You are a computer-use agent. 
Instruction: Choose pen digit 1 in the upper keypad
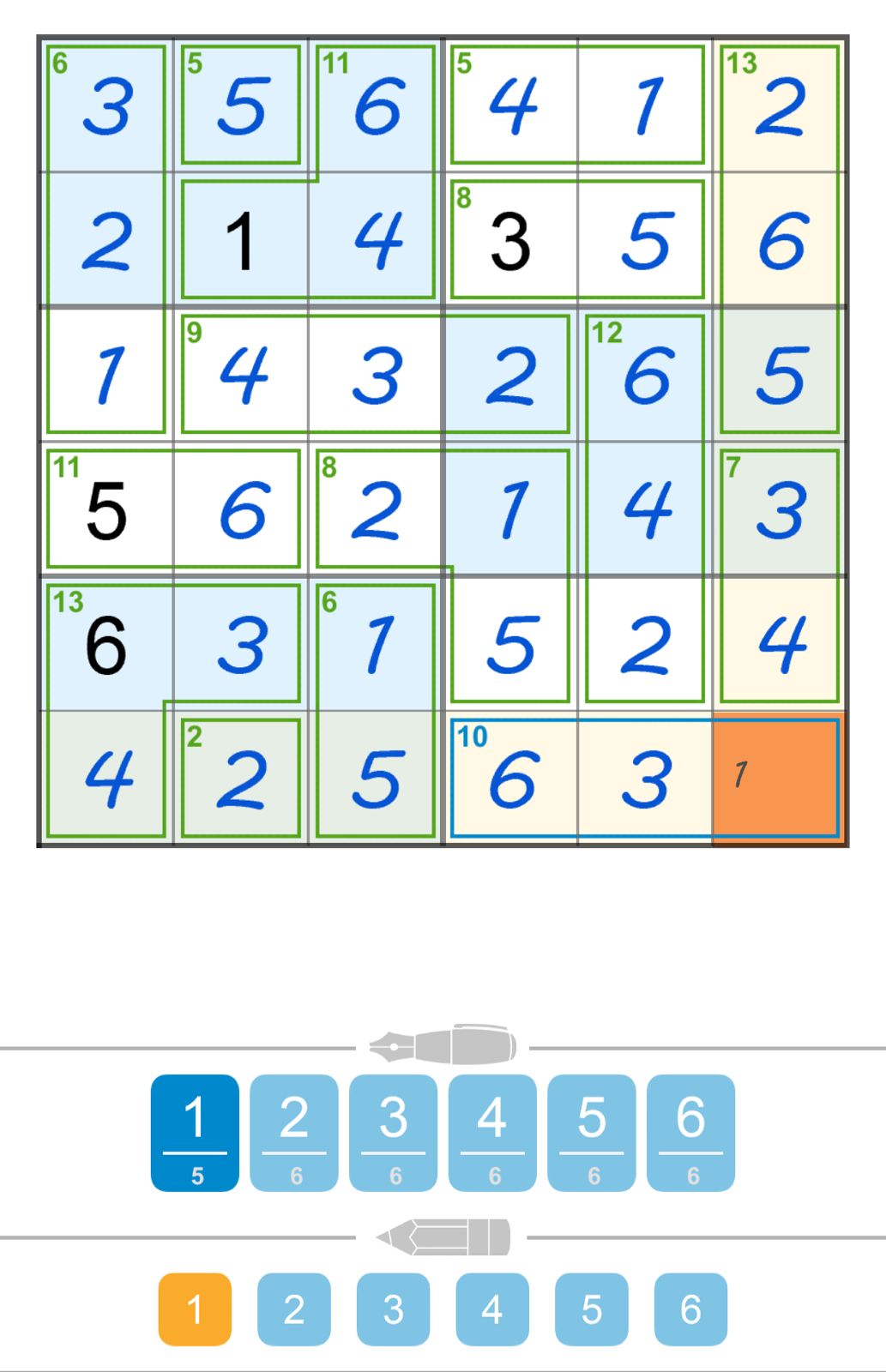[195, 1132]
